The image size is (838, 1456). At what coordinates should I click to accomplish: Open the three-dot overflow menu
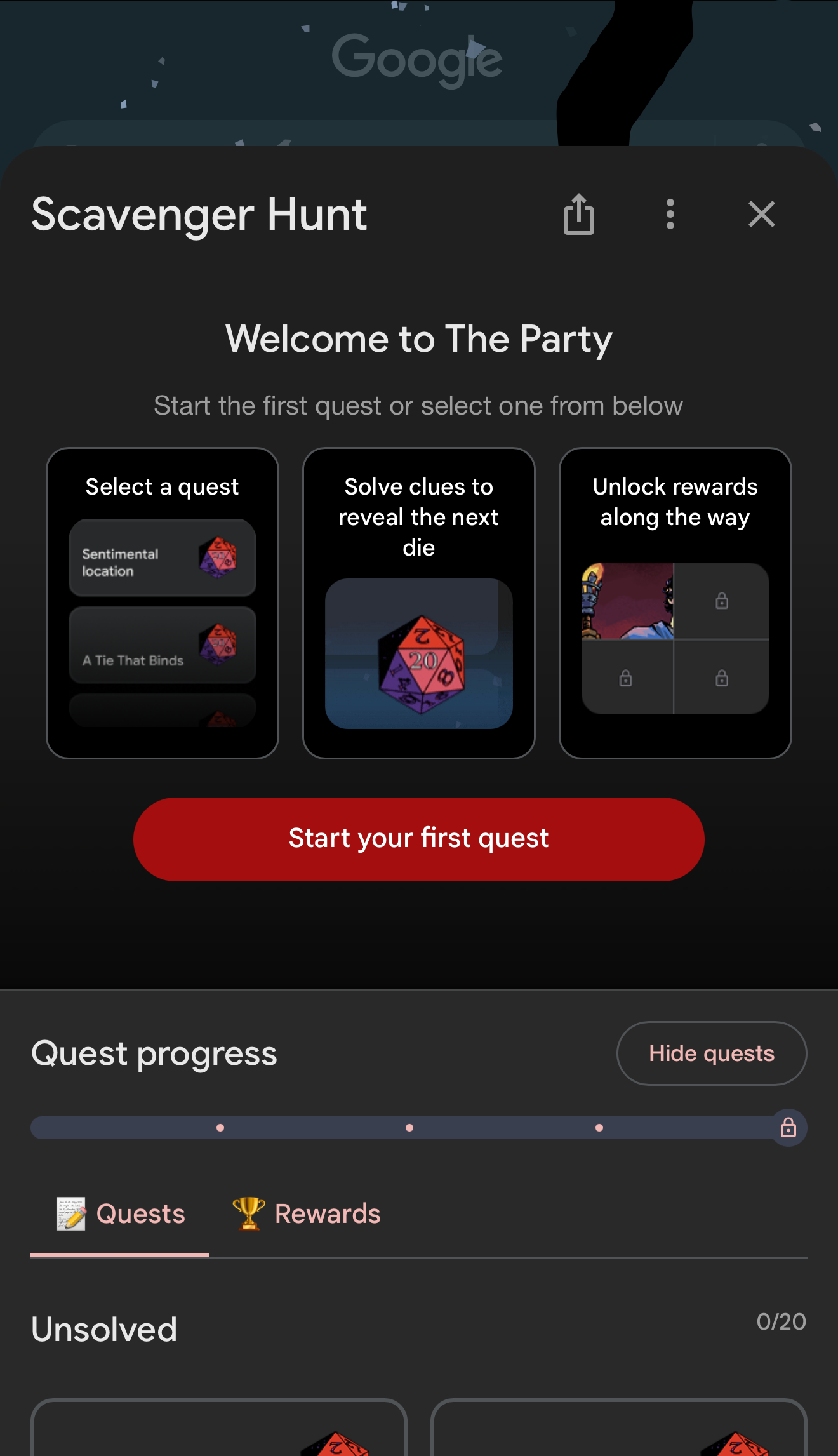(670, 215)
